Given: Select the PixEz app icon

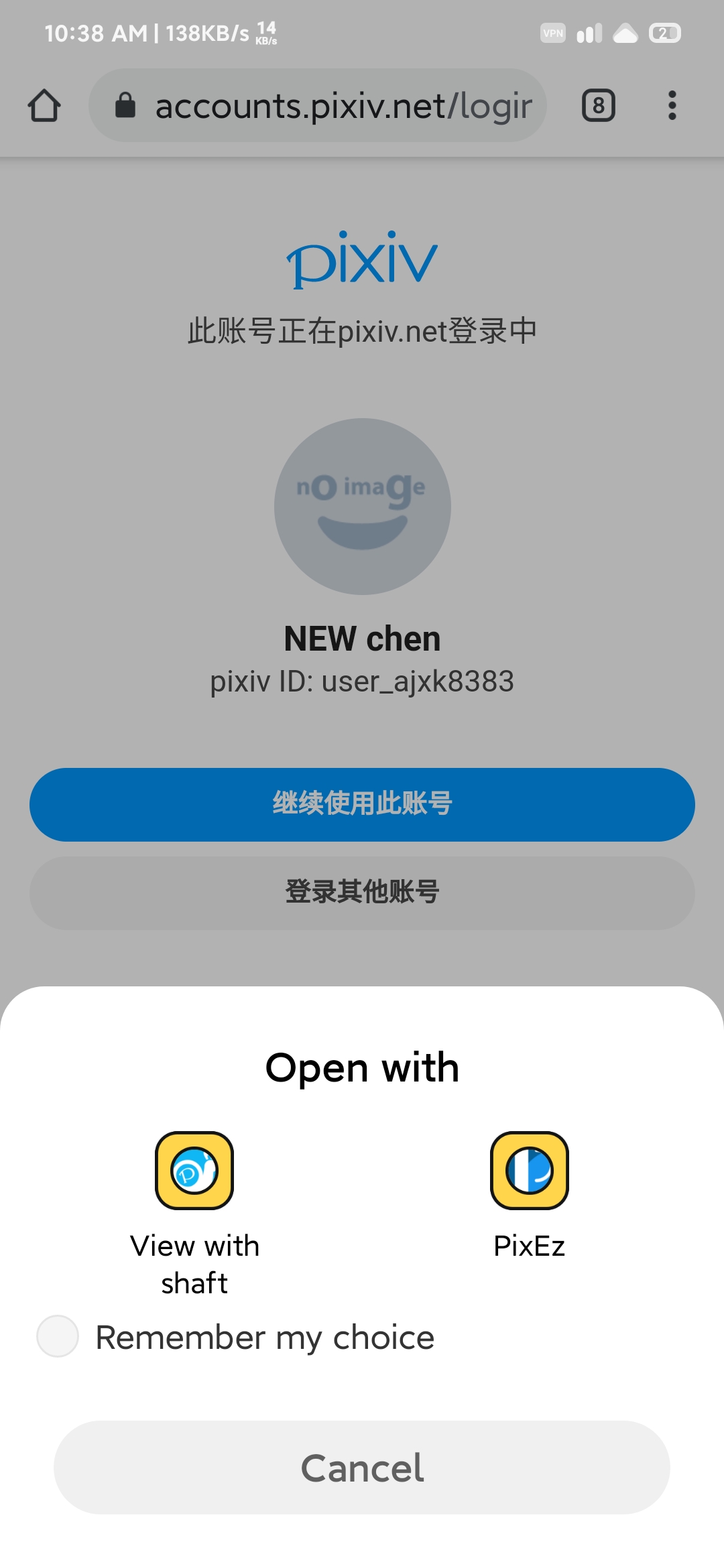Looking at the screenshot, I should (529, 1171).
